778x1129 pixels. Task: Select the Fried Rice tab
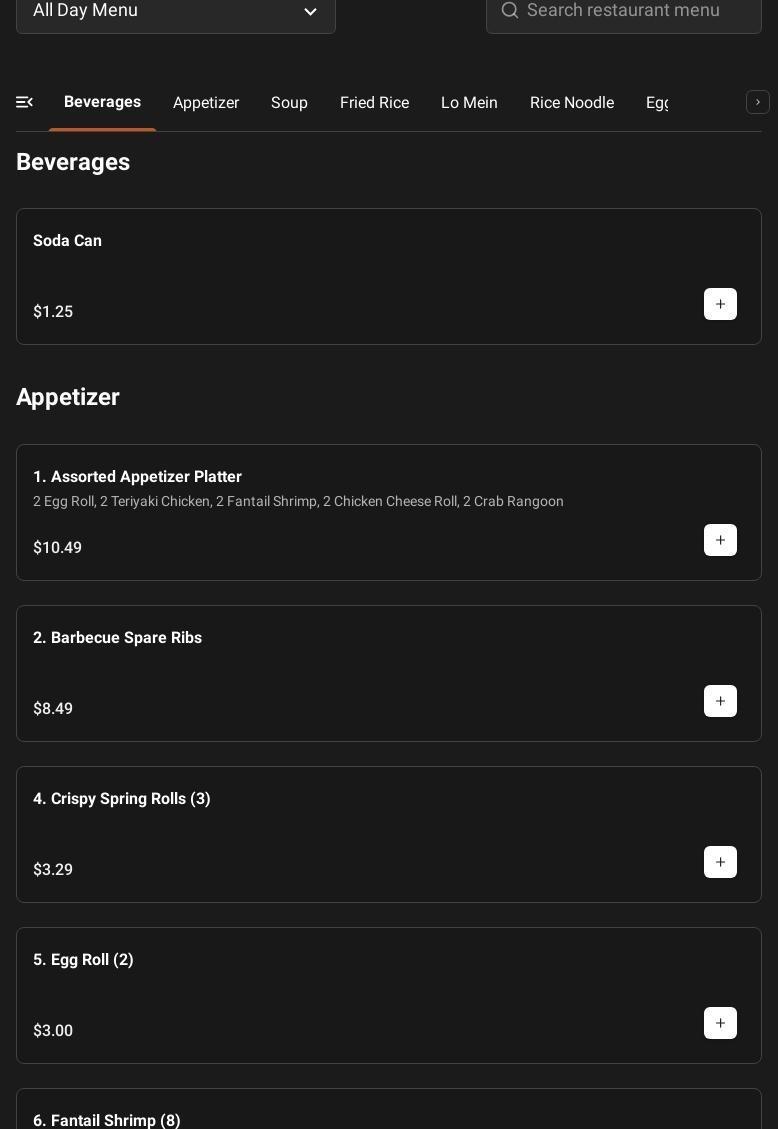(374, 103)
